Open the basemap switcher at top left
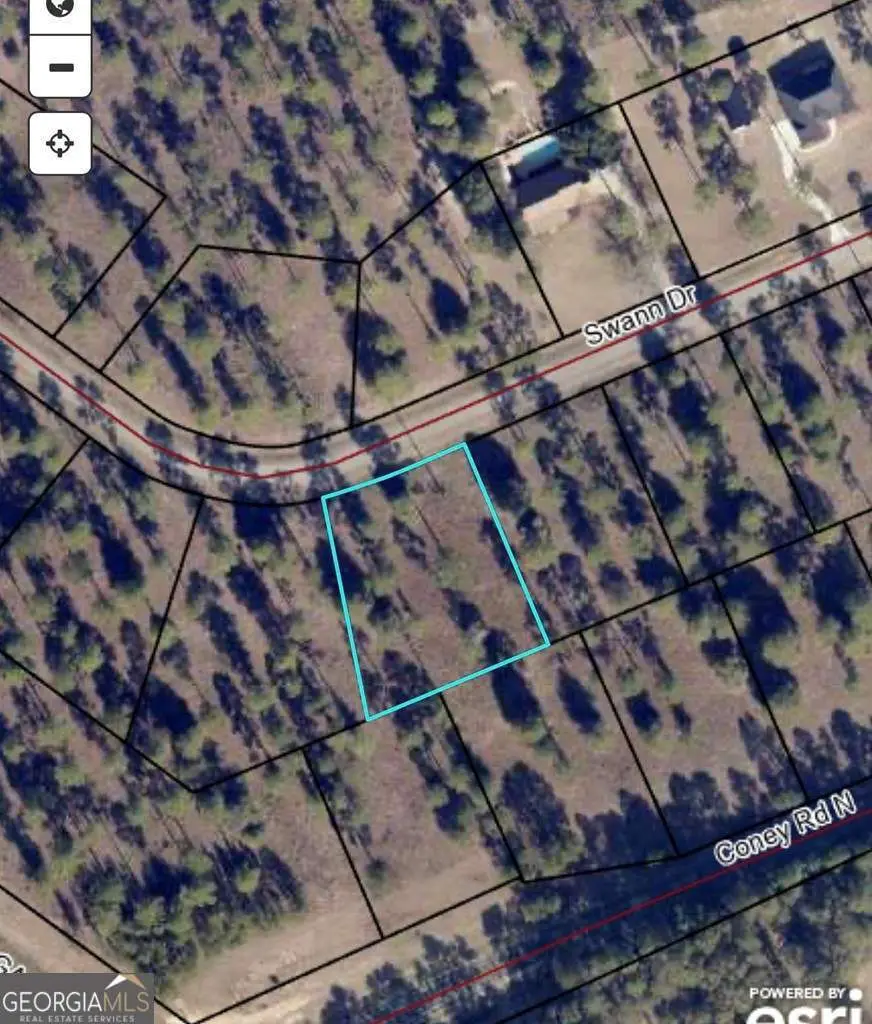 click(x=58, y=13)
